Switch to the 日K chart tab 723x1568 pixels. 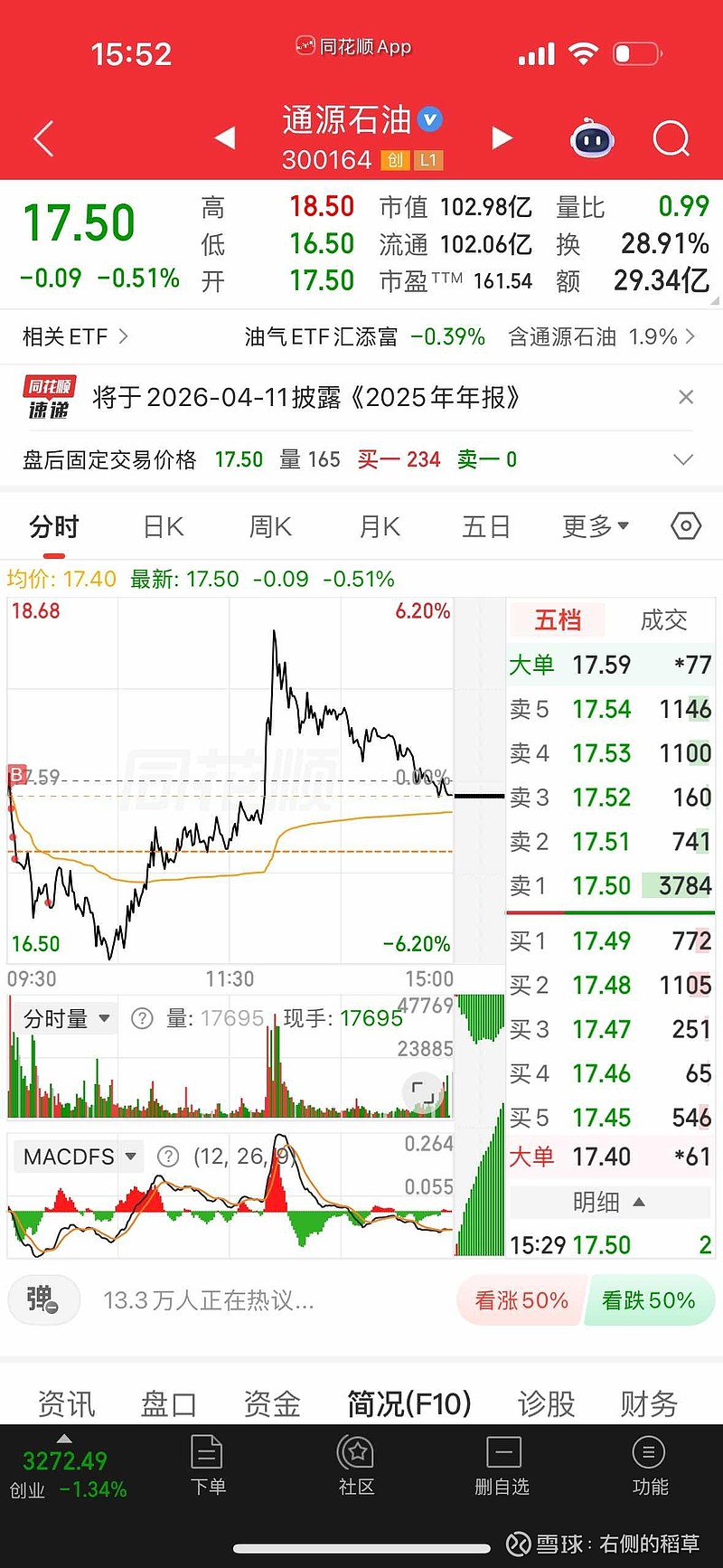tap(161, 525)
